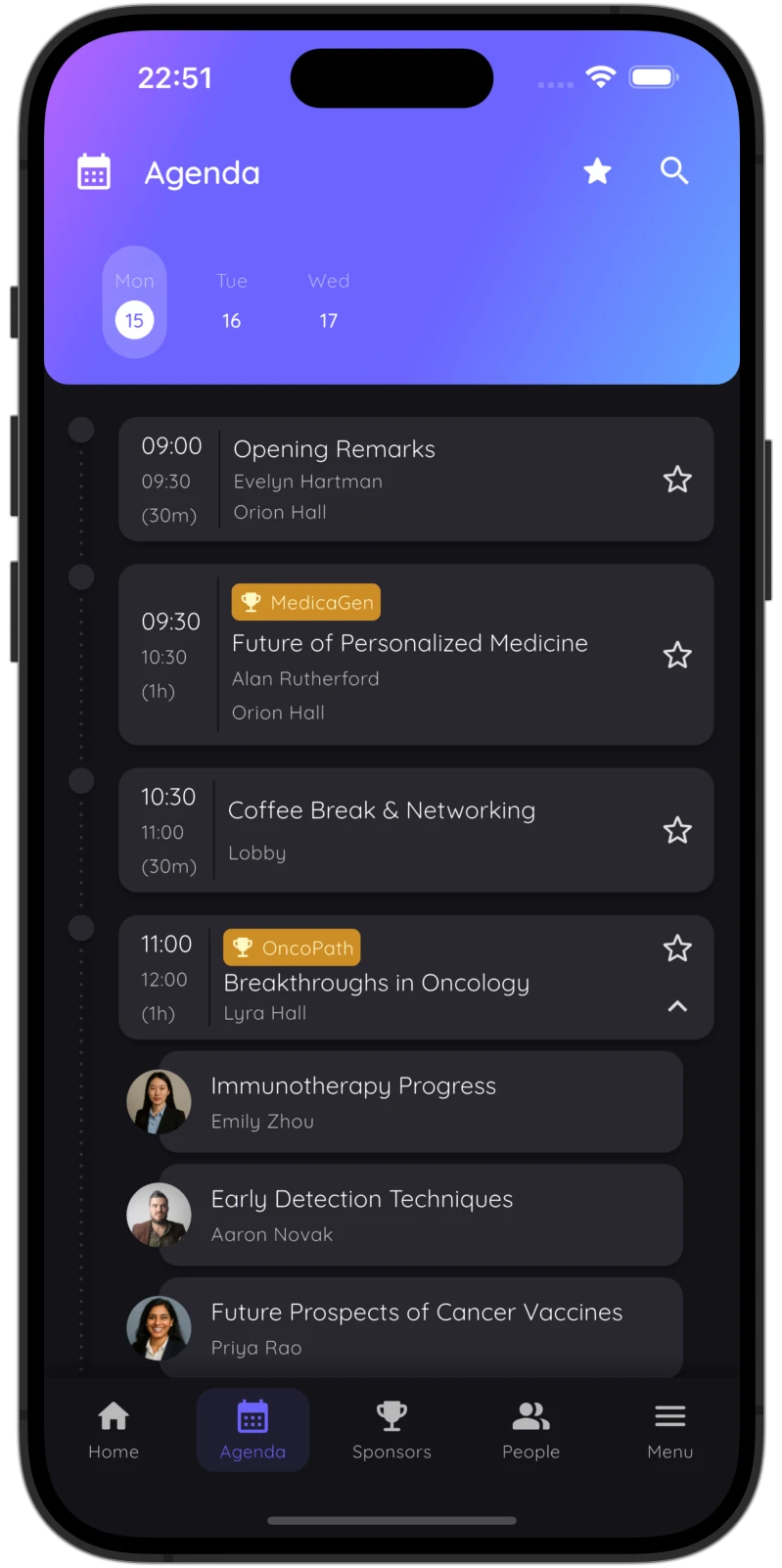Open Immunotherapy Progress talk by Emily Zhou
Screen dimensions: 782x1568
click(421, 1102)
